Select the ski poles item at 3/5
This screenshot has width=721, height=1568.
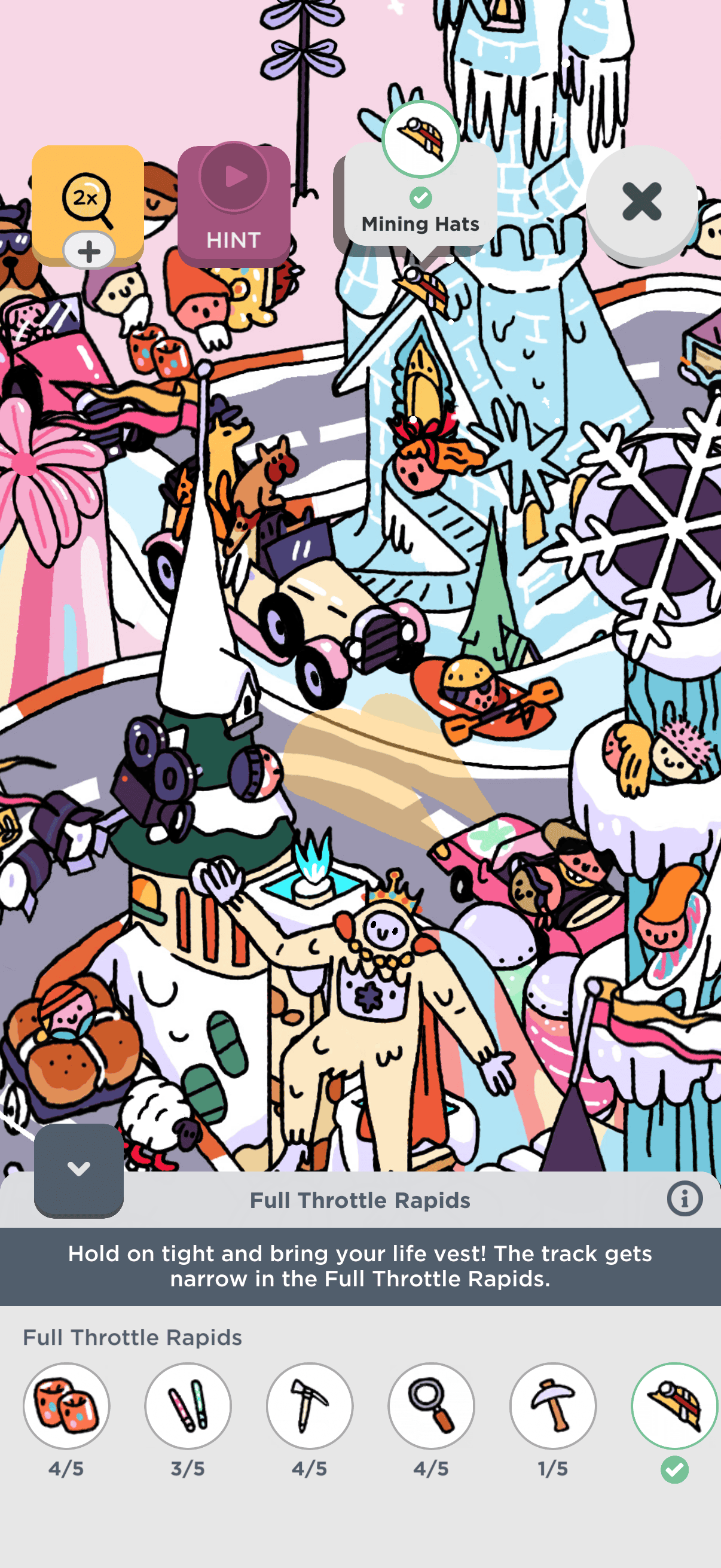click(188, 1405)
